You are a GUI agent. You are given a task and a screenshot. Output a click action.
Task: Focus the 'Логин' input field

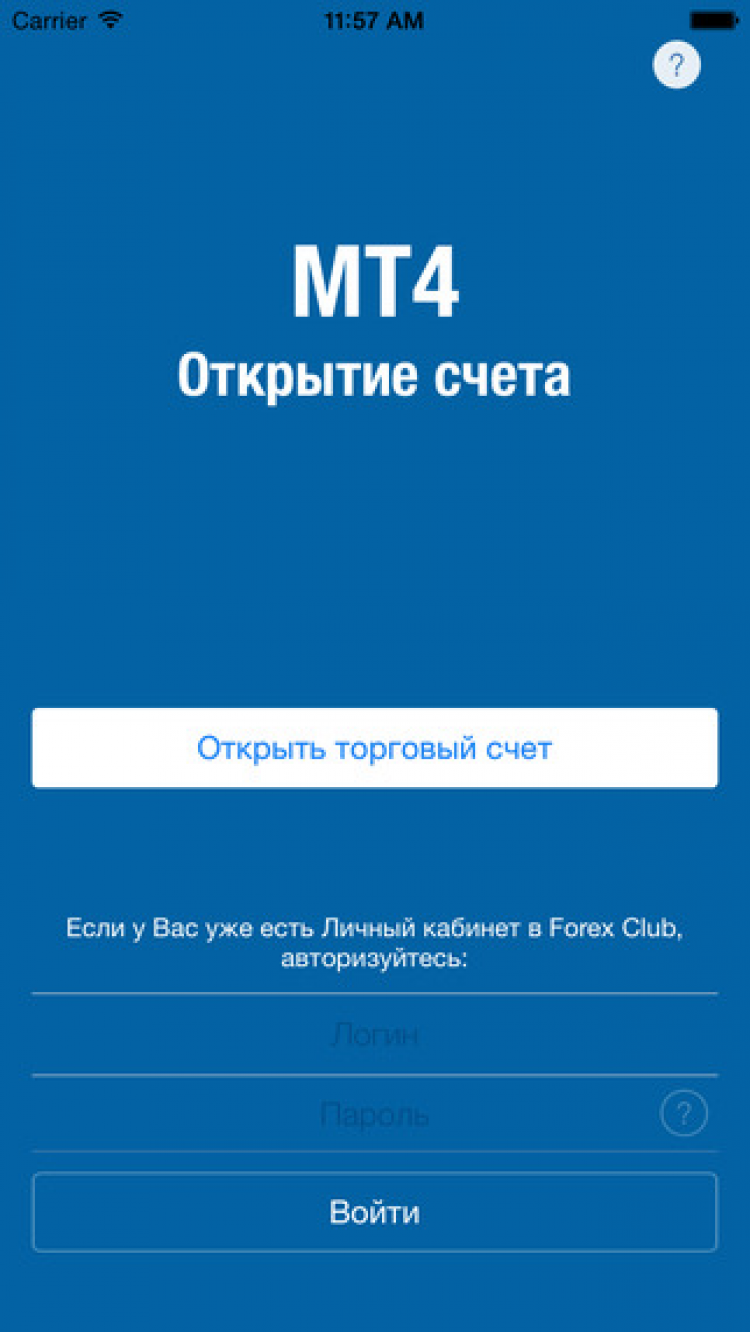click(374, 1035)
